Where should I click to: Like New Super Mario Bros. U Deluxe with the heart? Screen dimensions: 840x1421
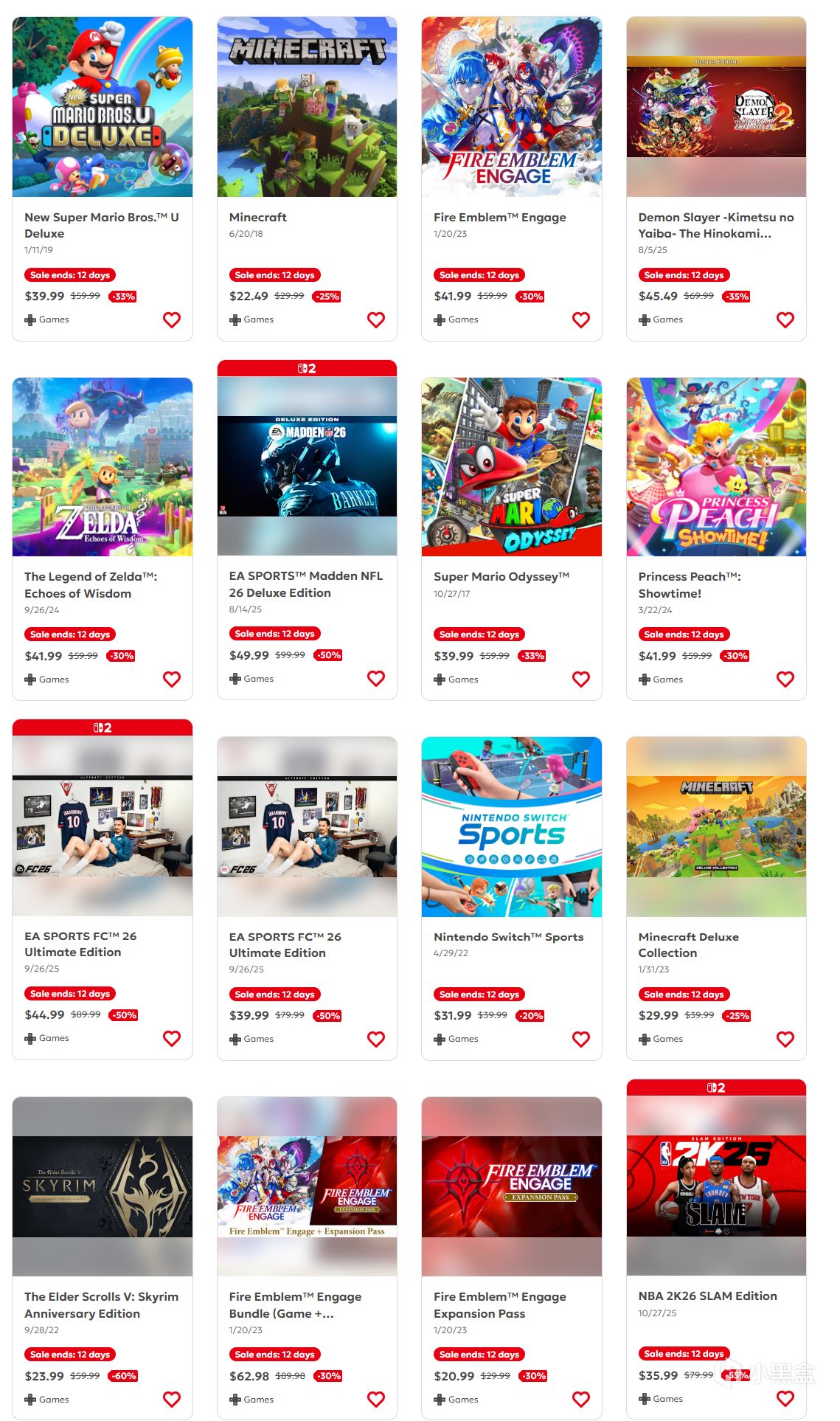pyautogui.click(x=172, y=319)
